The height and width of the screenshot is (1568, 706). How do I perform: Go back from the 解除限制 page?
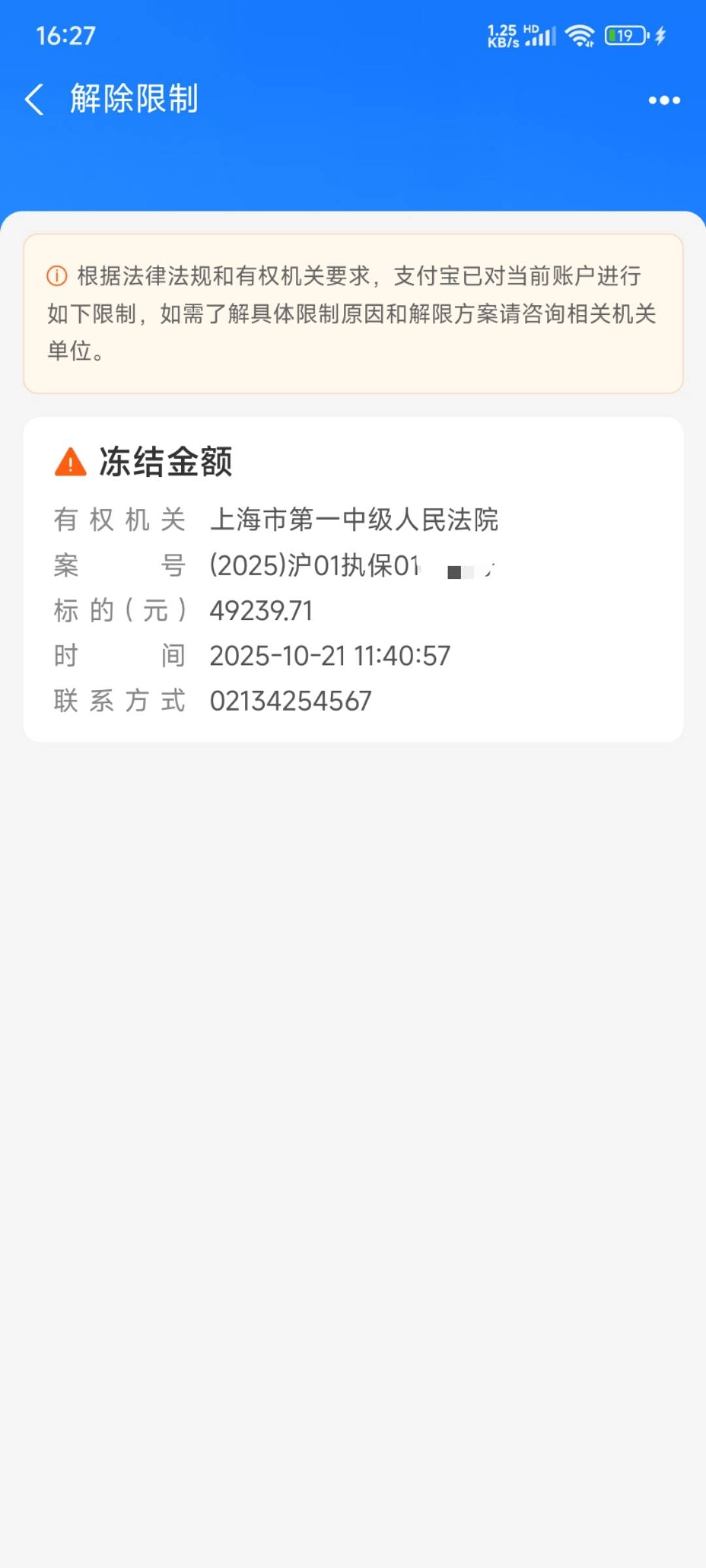pos(34,99)
